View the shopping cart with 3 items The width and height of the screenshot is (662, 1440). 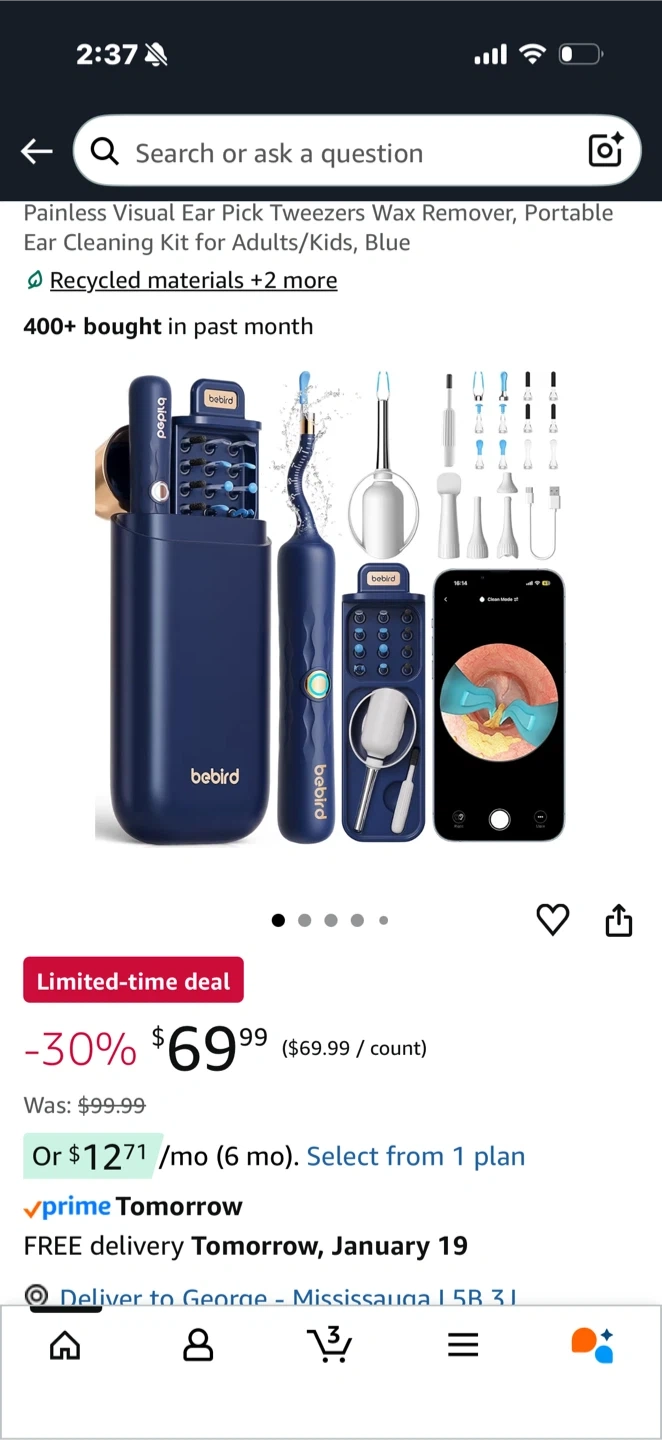329,1344
